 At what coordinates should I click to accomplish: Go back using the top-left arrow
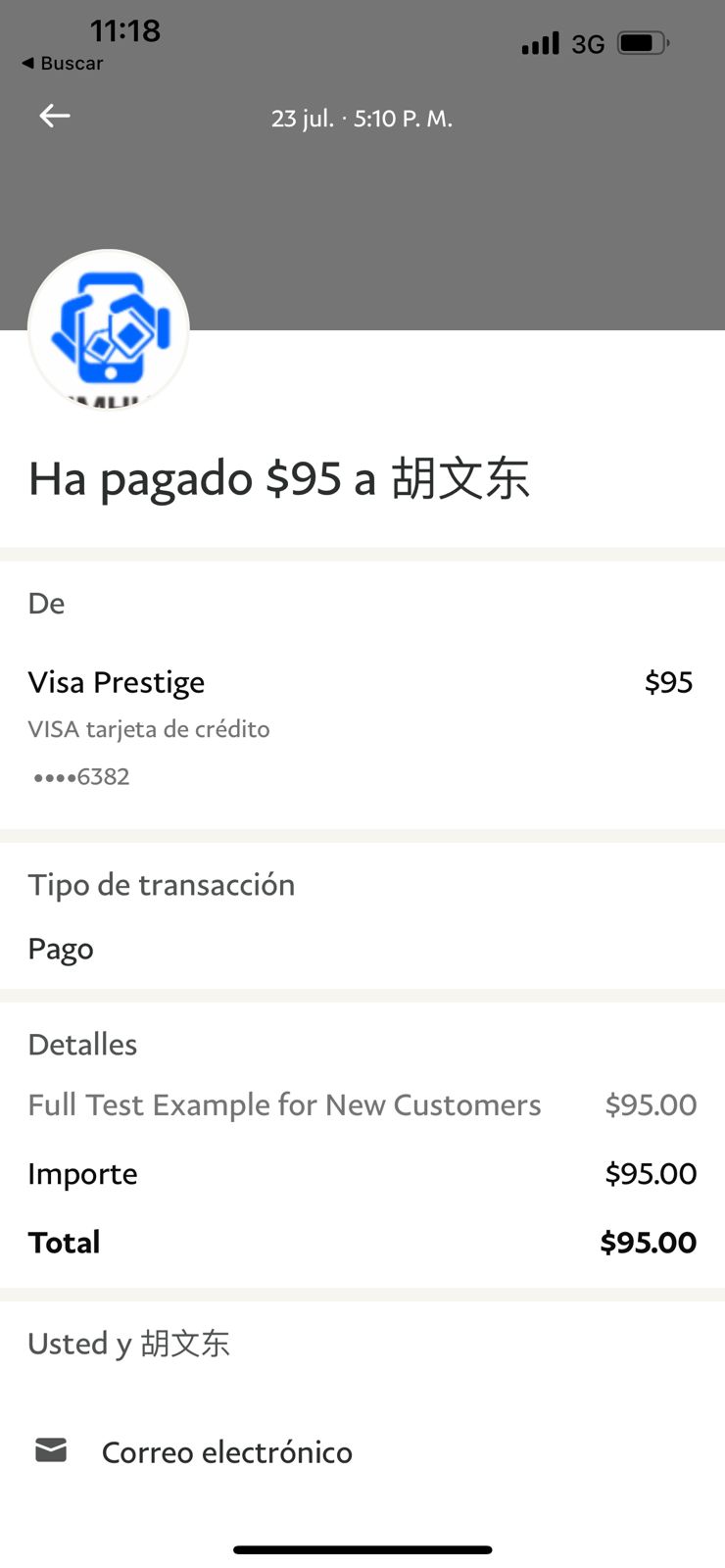tap(55, 117)
